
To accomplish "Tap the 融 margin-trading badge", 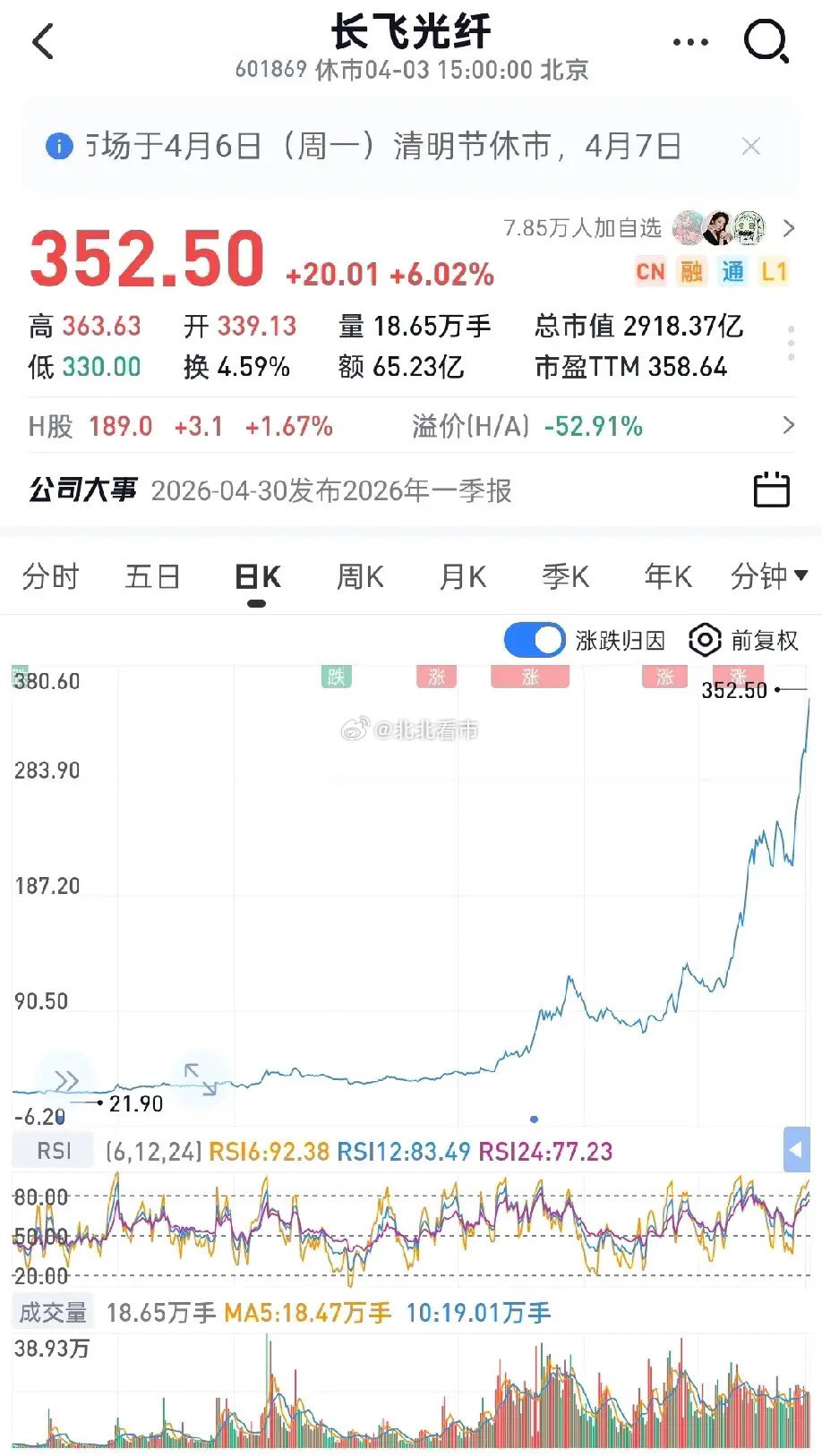I will pyautogui.click(x=691, y=271).
